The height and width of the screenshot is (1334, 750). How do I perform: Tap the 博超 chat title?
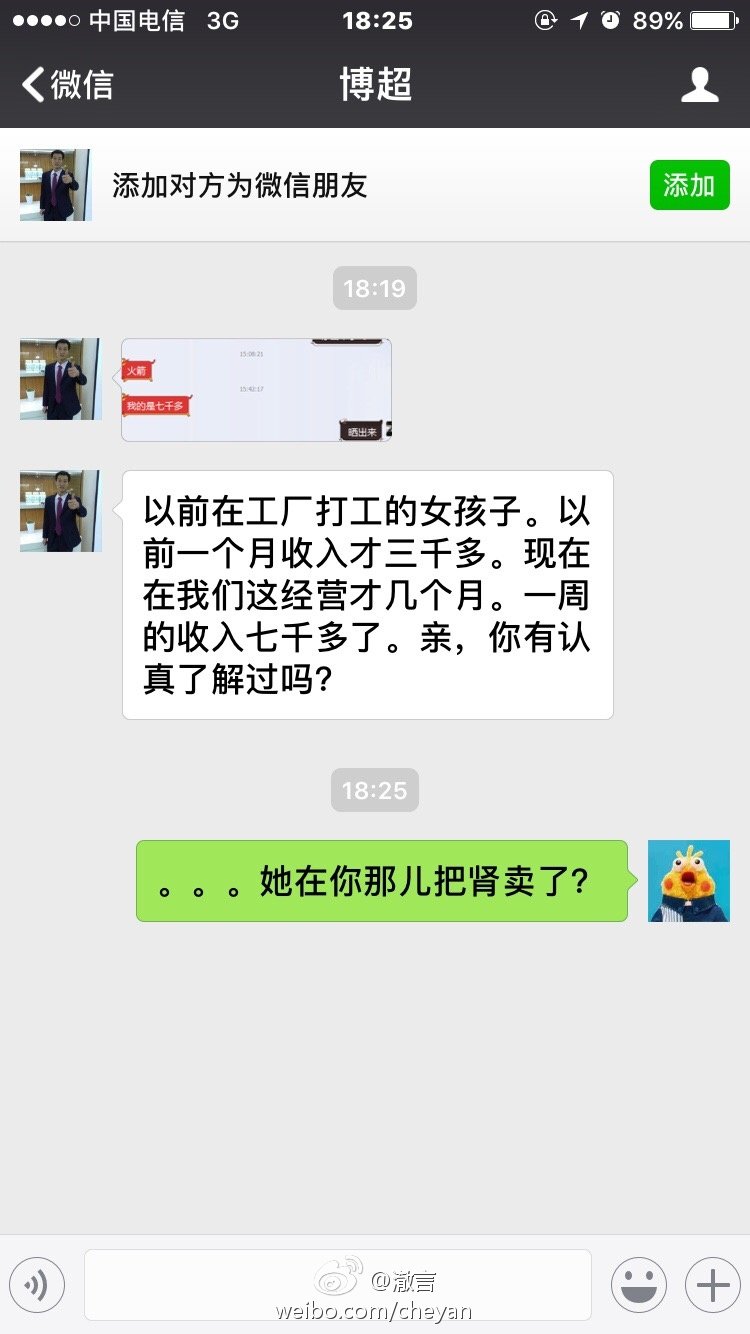[x=374, y=85]
